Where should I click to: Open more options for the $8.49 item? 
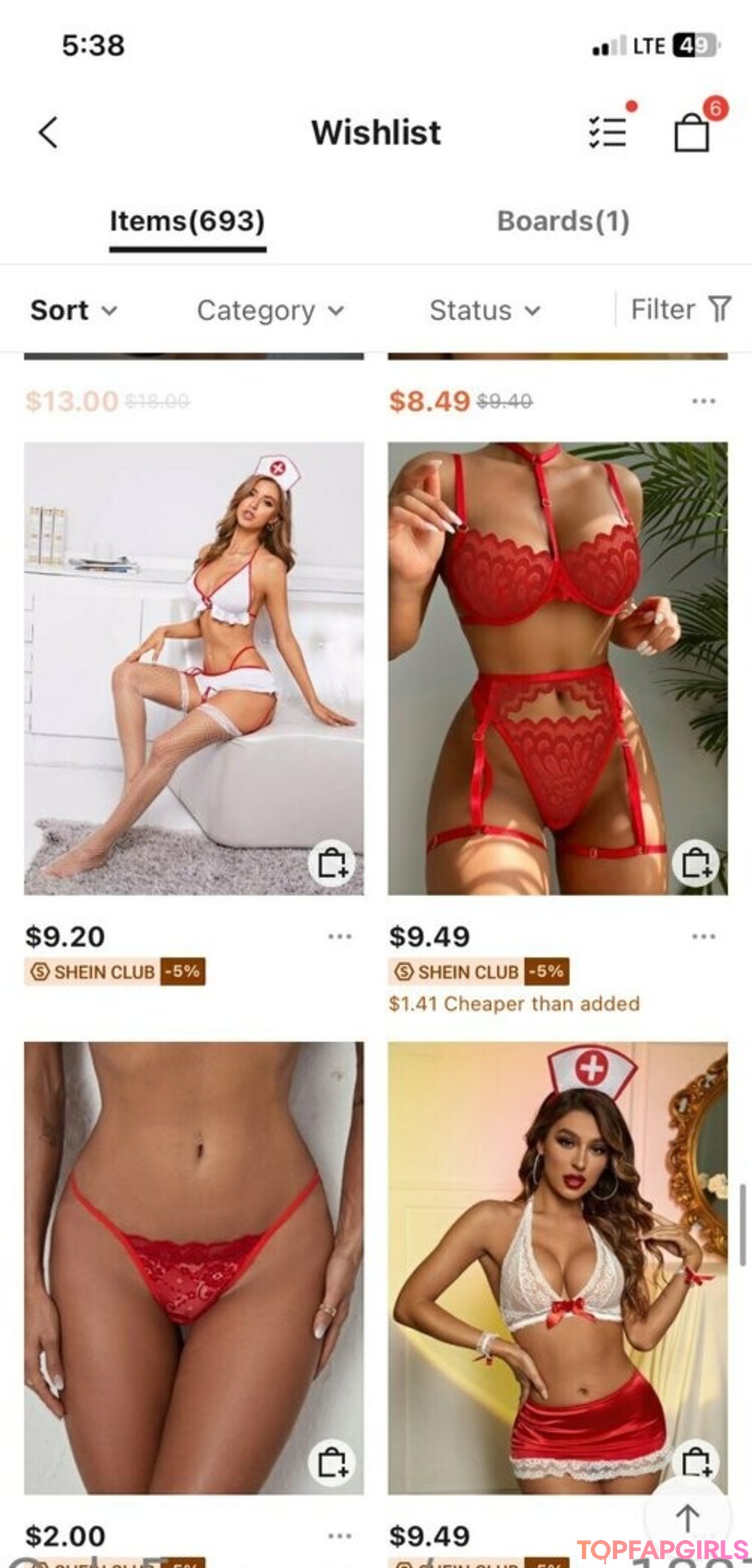click(x=703, y=401)
